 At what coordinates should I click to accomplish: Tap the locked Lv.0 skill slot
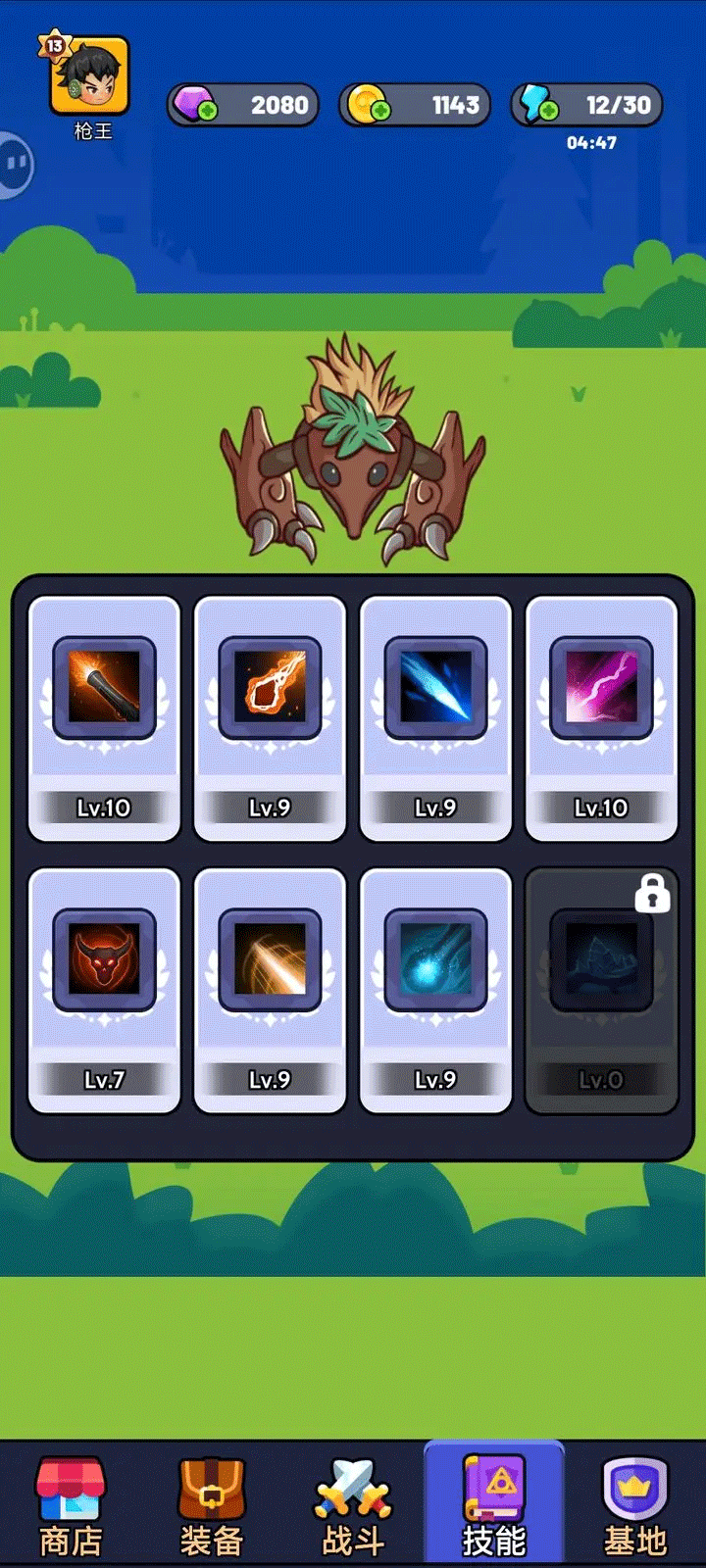point(601,990)
